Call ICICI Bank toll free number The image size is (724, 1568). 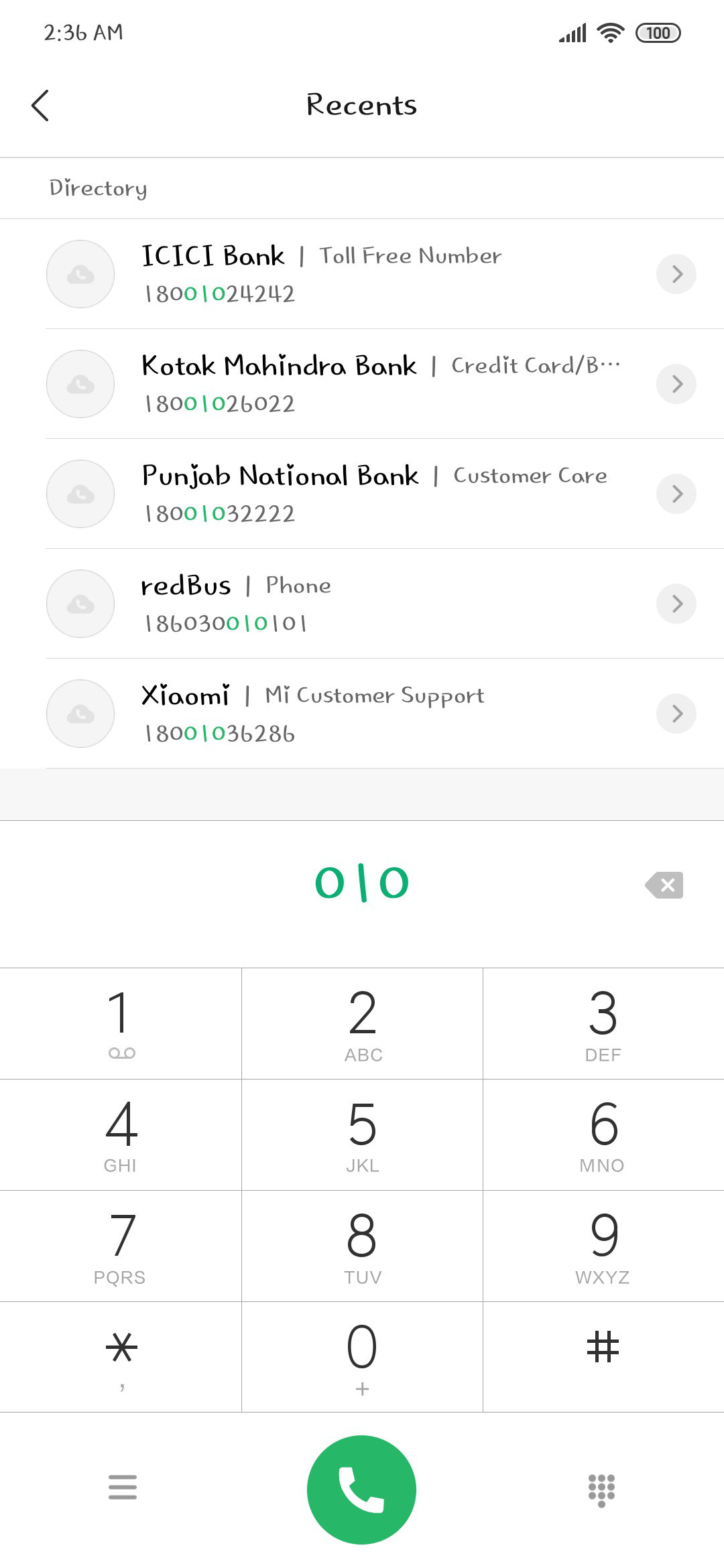pos(362,274)
